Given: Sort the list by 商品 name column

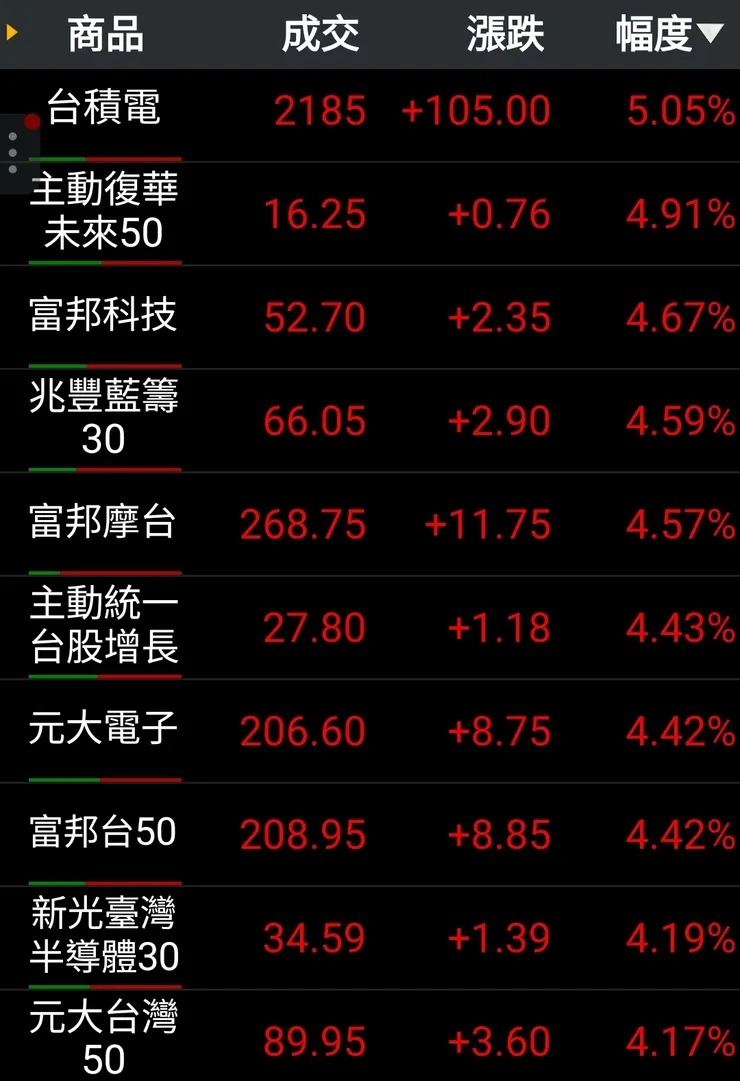Looking at the screenshot, I should (x=105, y=35).
